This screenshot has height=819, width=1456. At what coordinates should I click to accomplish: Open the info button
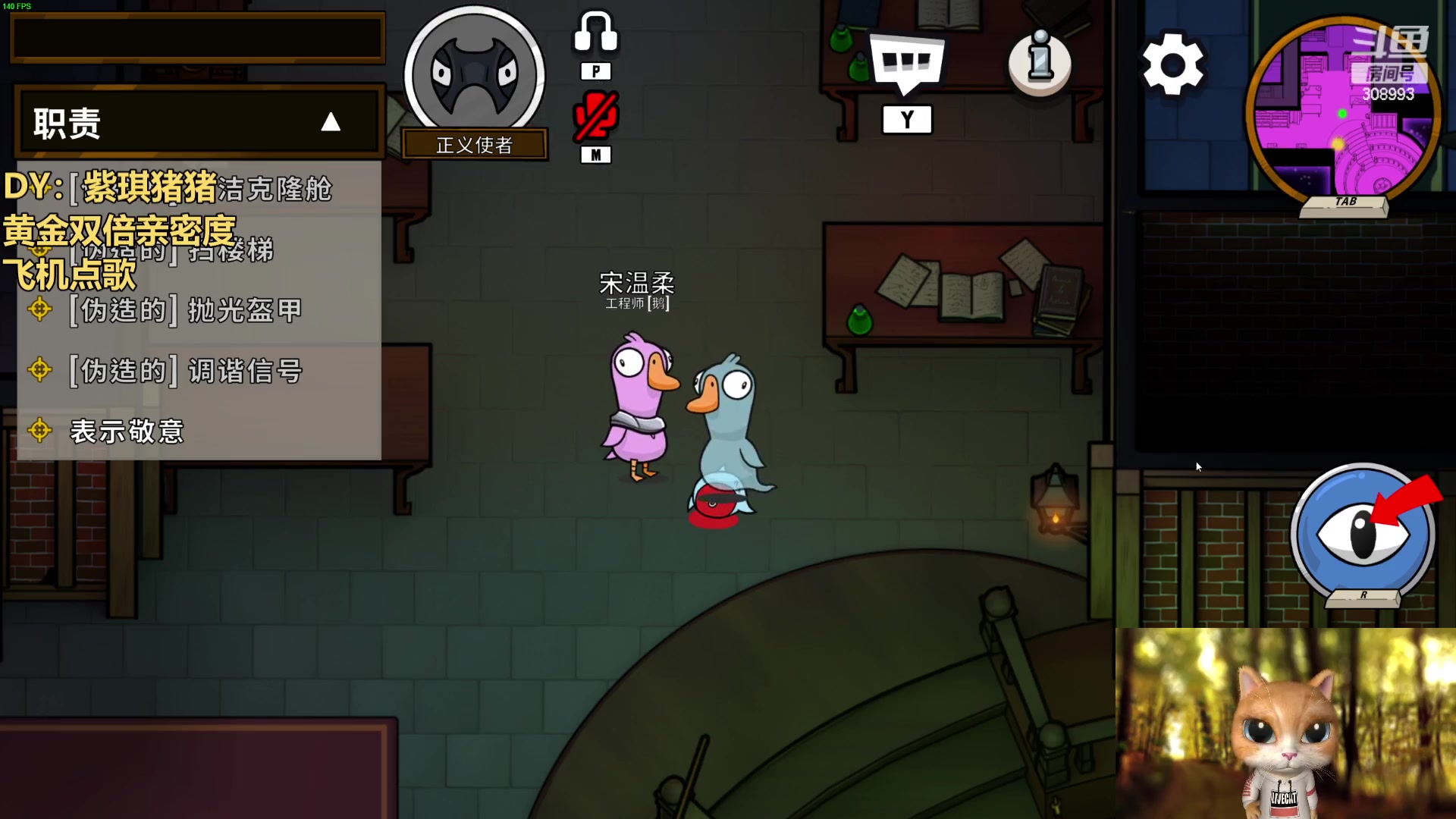(1040, 64)
